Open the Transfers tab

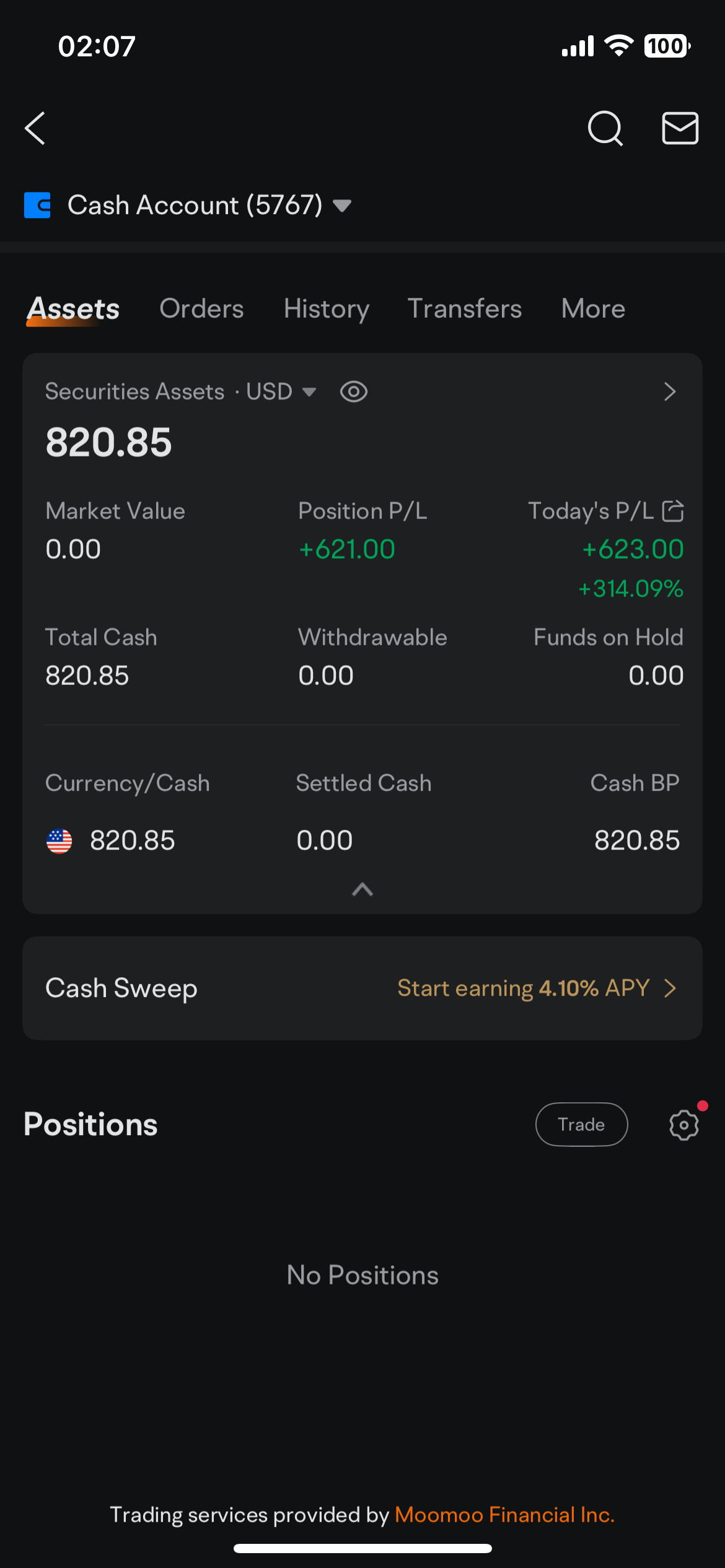465,308
